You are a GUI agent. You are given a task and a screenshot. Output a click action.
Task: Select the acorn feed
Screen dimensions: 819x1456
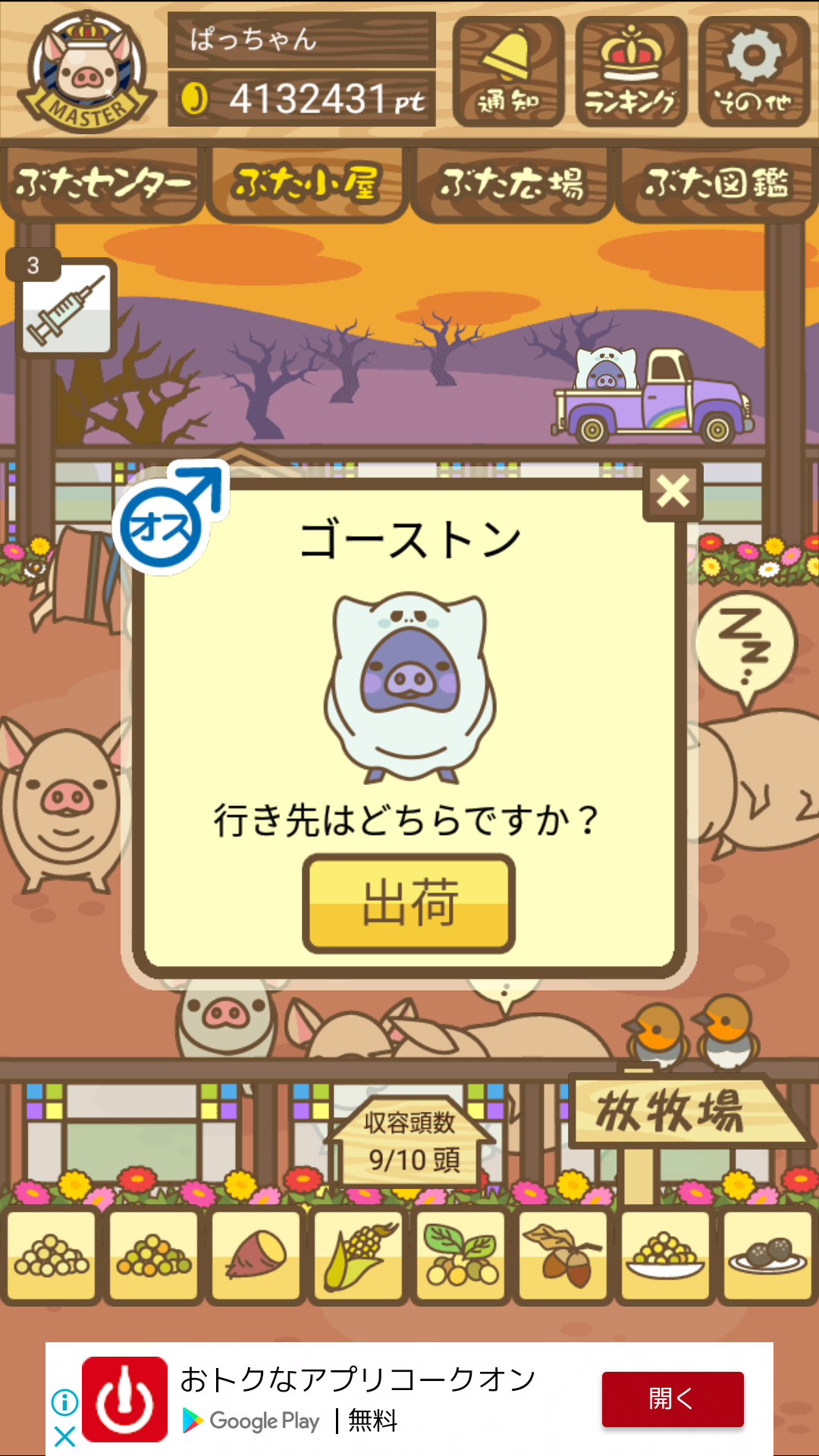coord(563,1257)
